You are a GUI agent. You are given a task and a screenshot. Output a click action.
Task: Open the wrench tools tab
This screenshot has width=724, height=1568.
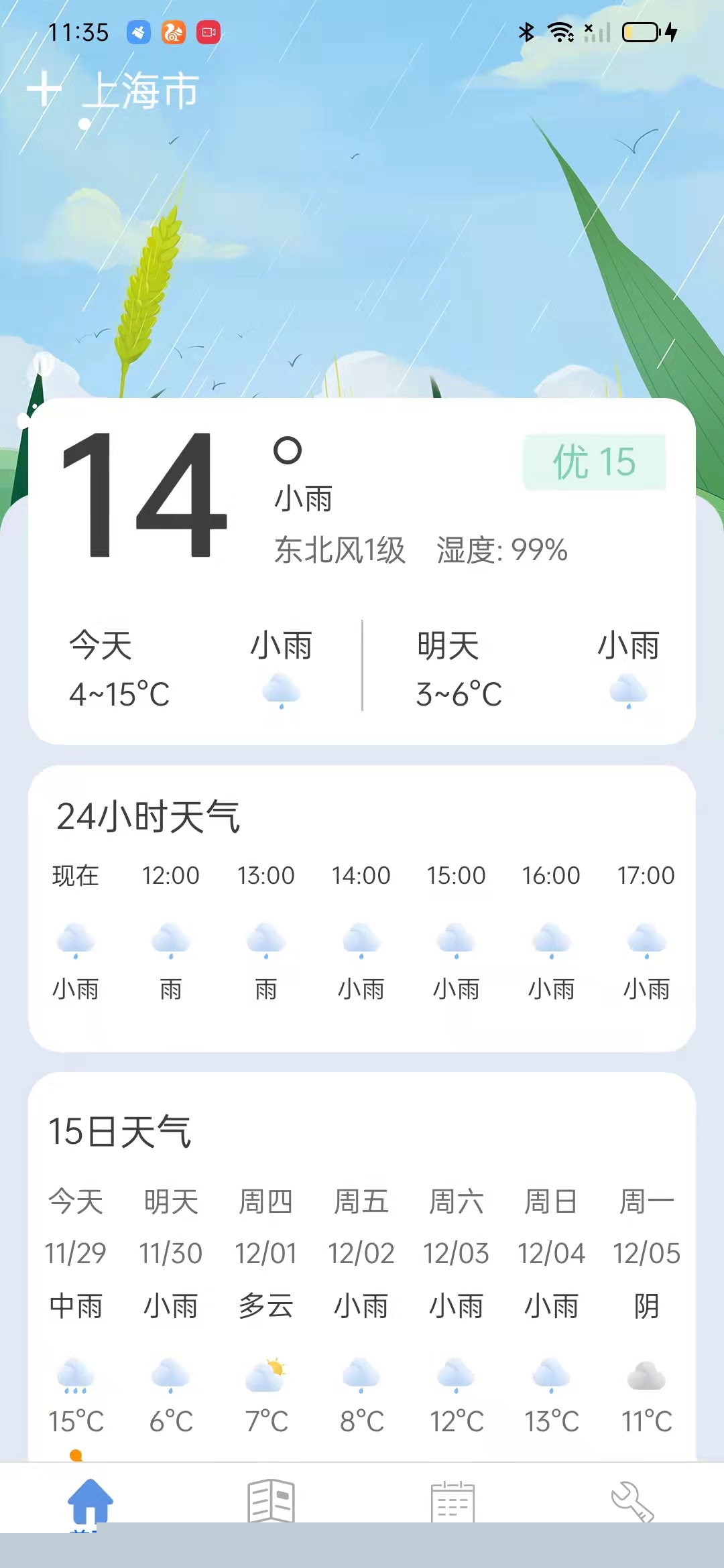[632, 1501]
